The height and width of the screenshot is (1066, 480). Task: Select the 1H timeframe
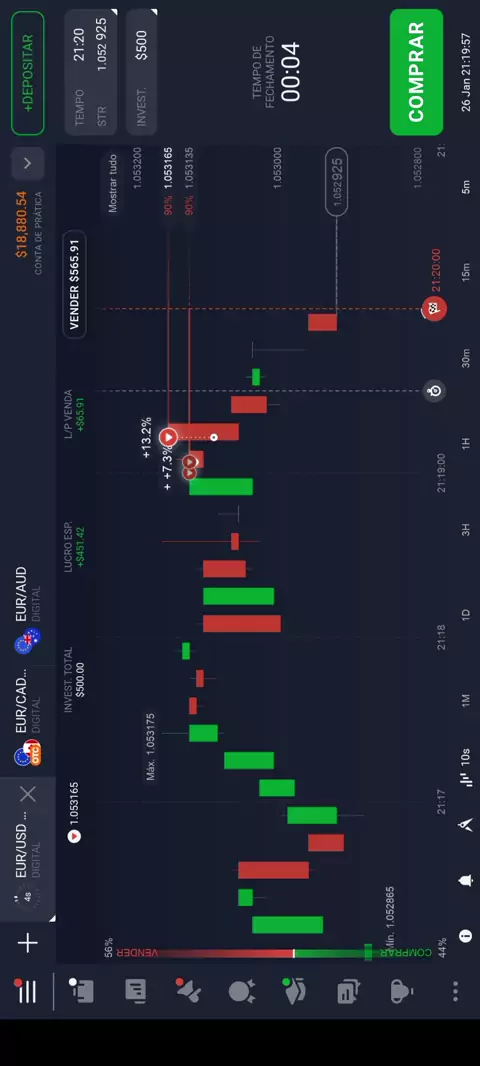[x=466, y=443]
